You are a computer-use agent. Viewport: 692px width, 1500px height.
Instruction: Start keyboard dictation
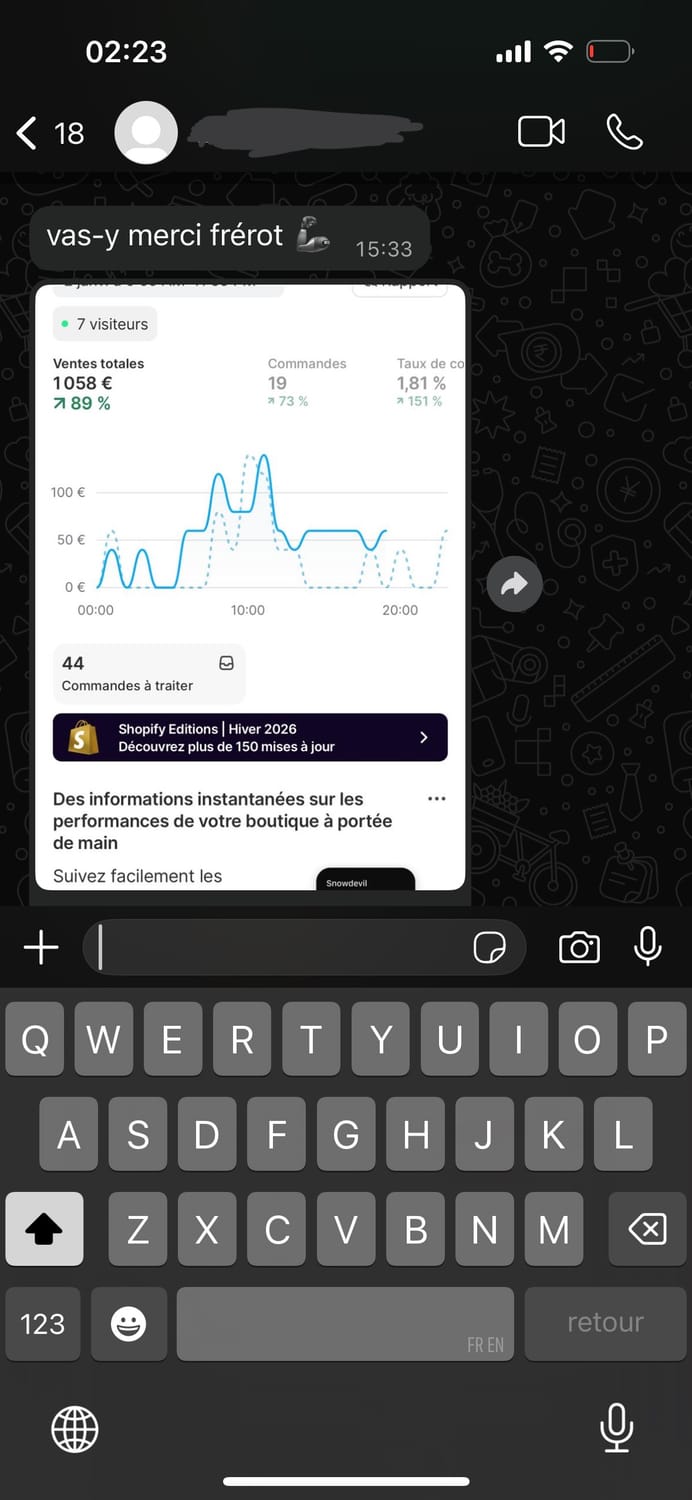616,1428
